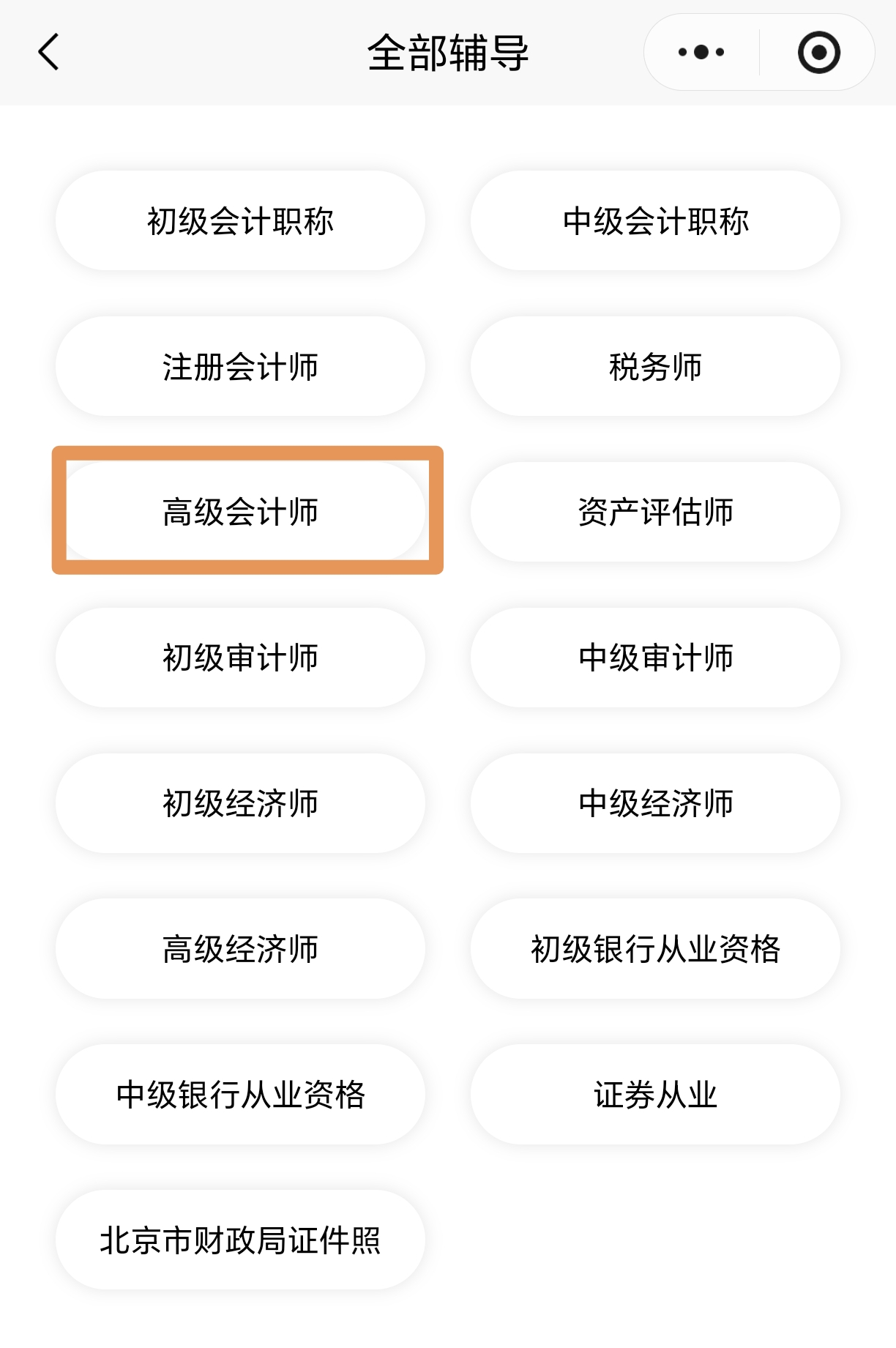Open 资产评估师 category
The height and width of the screenshot is (1348, 896).
(x=655, y=512)
